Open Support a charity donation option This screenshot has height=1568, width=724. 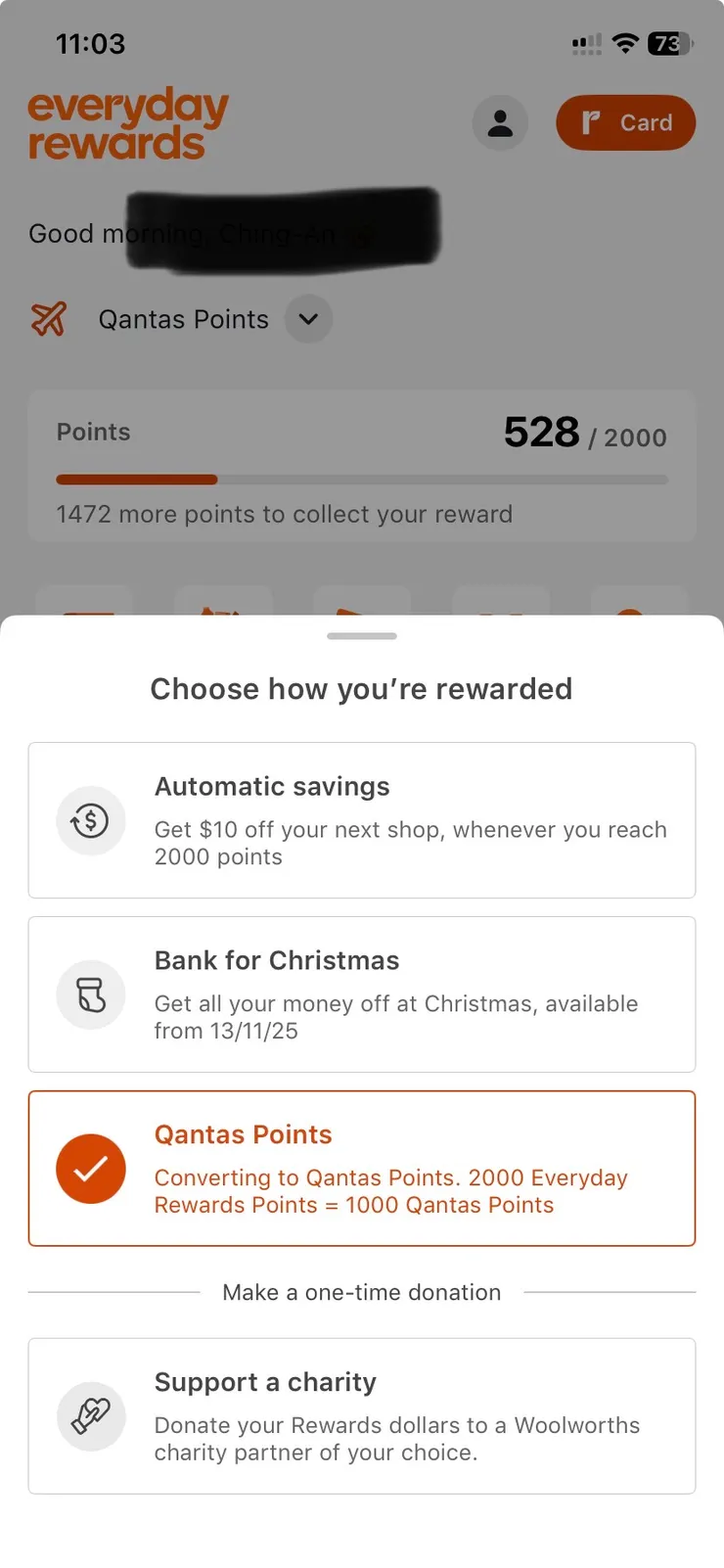pyautogui.click(x=361, y=1415)
